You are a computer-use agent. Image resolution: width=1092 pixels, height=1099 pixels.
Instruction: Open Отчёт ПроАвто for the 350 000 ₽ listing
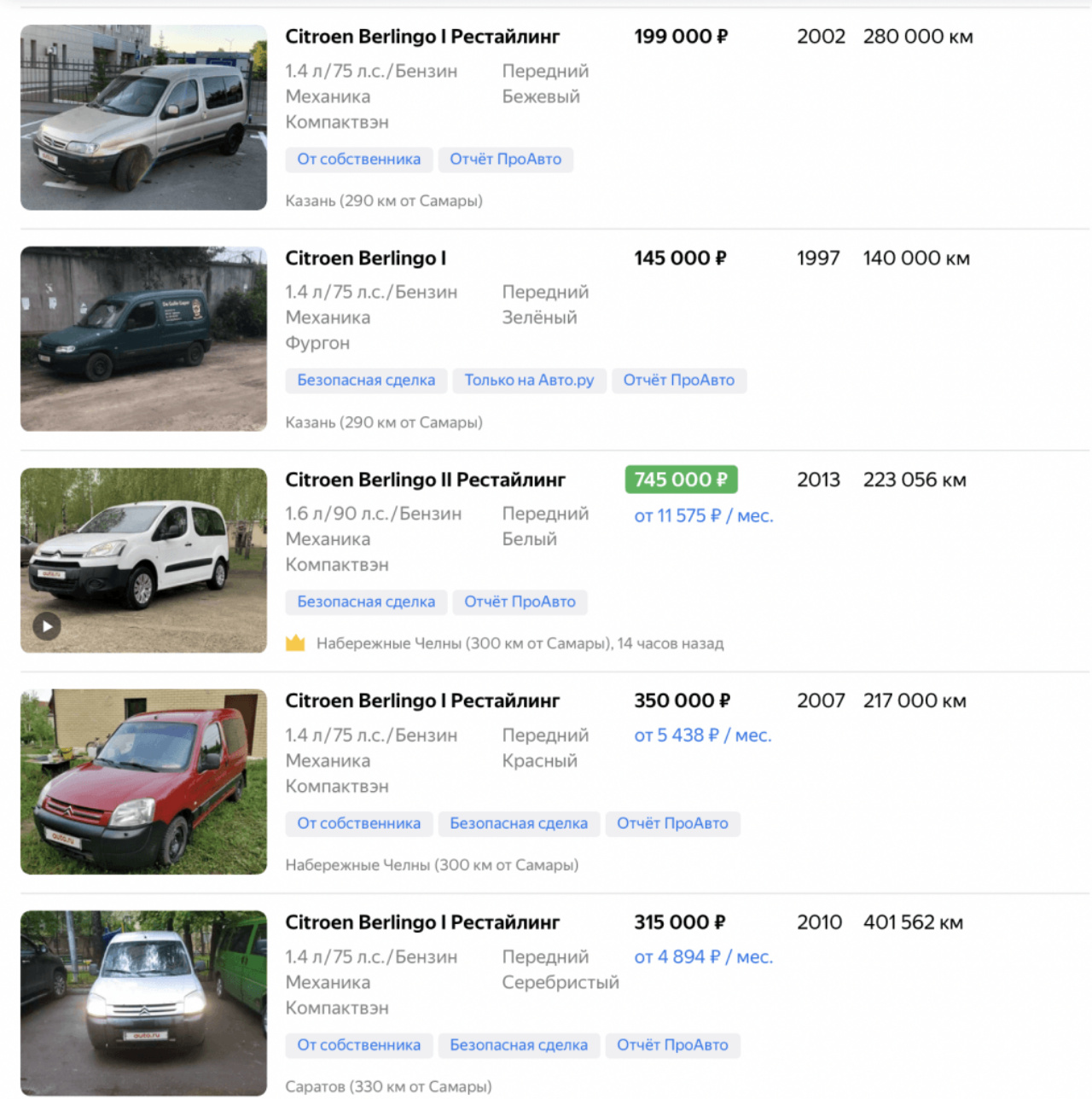pos(672,824)
